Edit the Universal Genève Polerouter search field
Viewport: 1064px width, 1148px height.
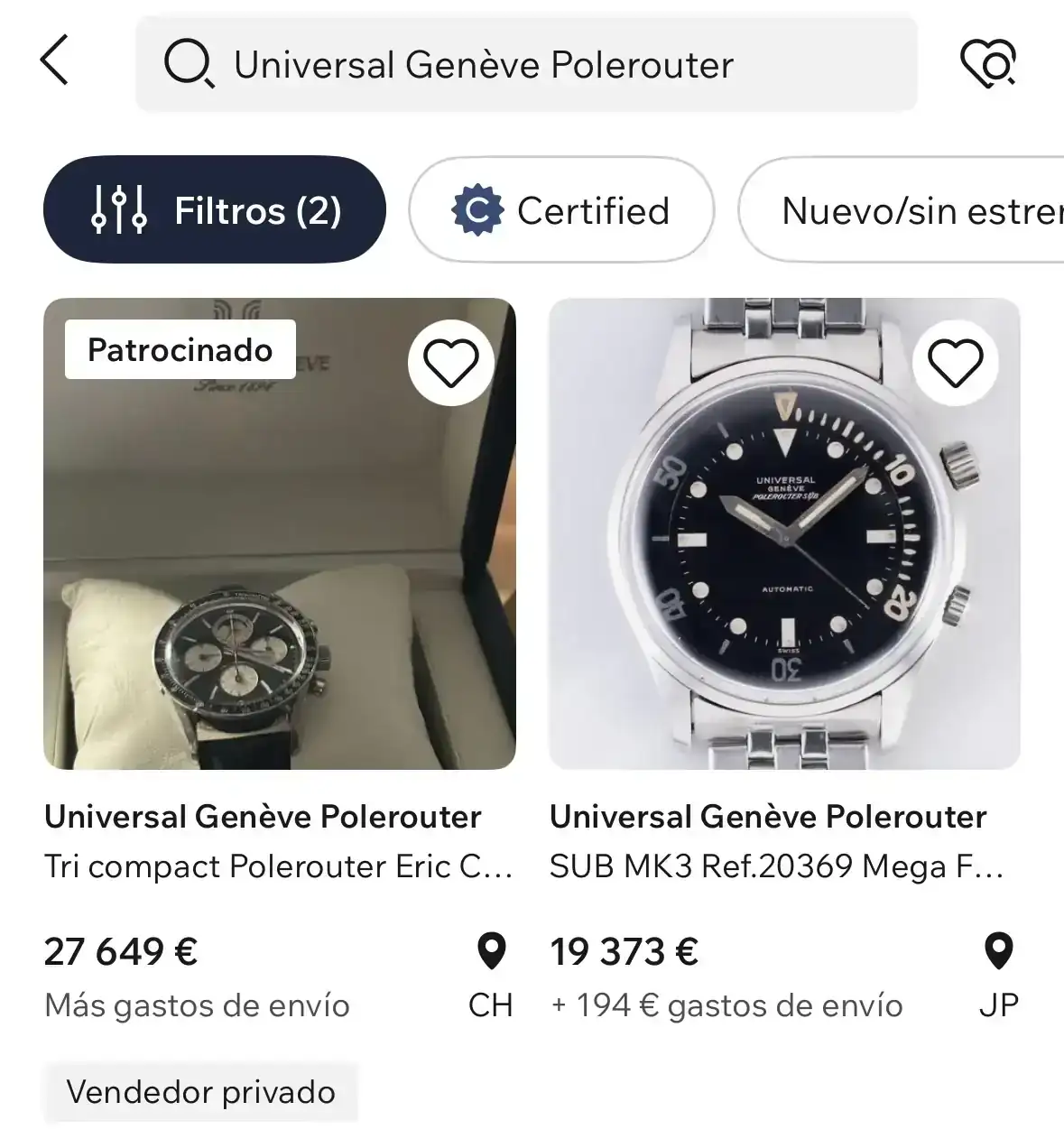click(x=526, y=65)
